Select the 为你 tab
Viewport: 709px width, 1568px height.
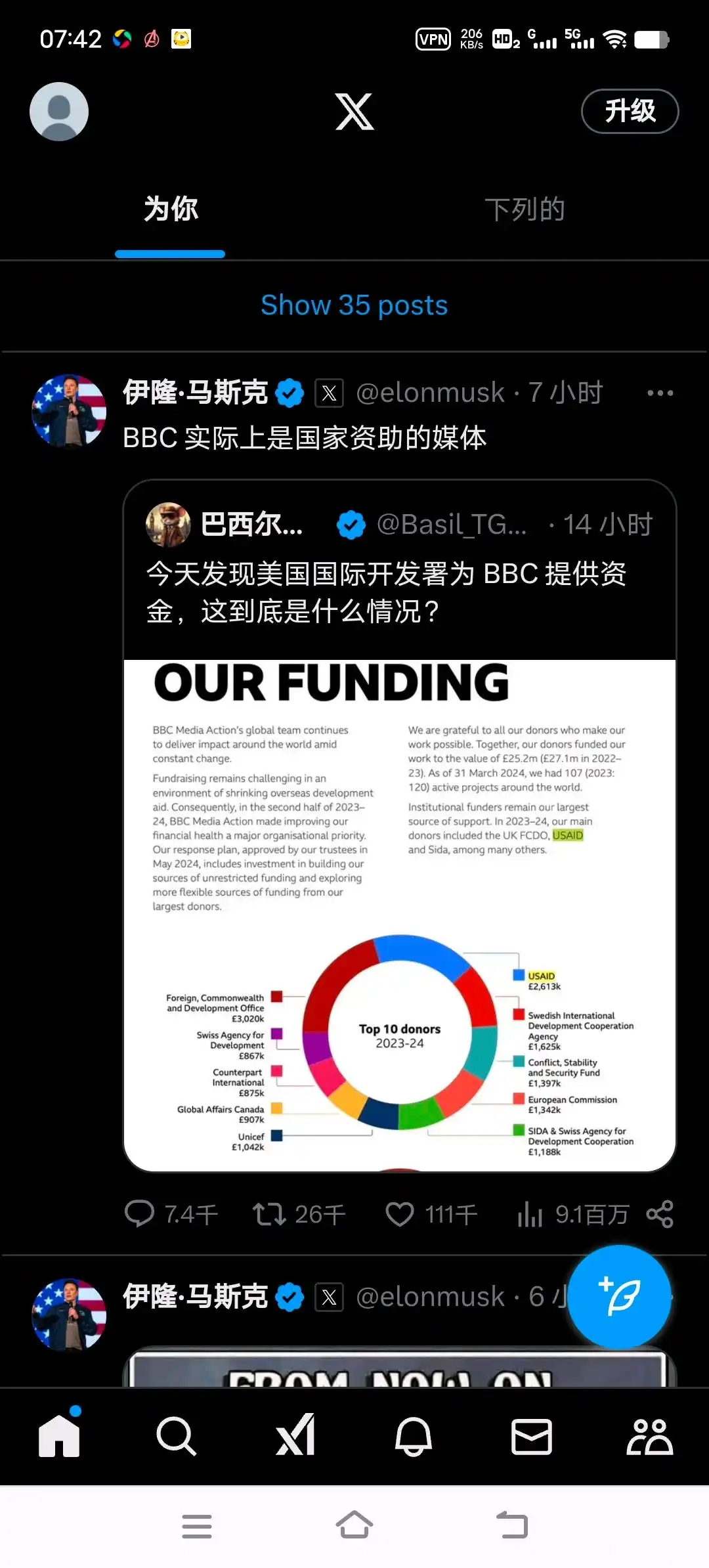point(171,209)
